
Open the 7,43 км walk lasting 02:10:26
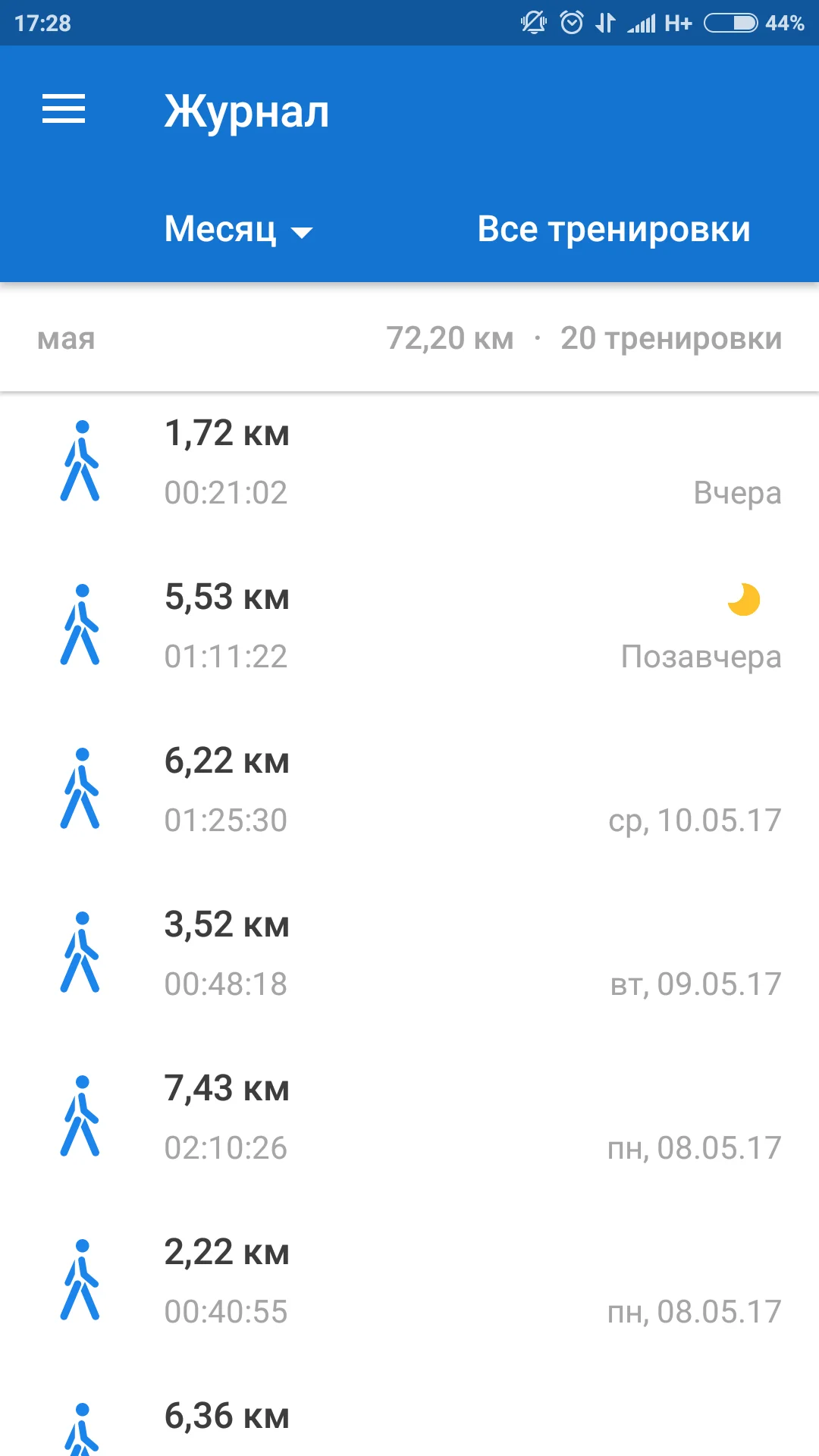click(x=409, y=1117)
